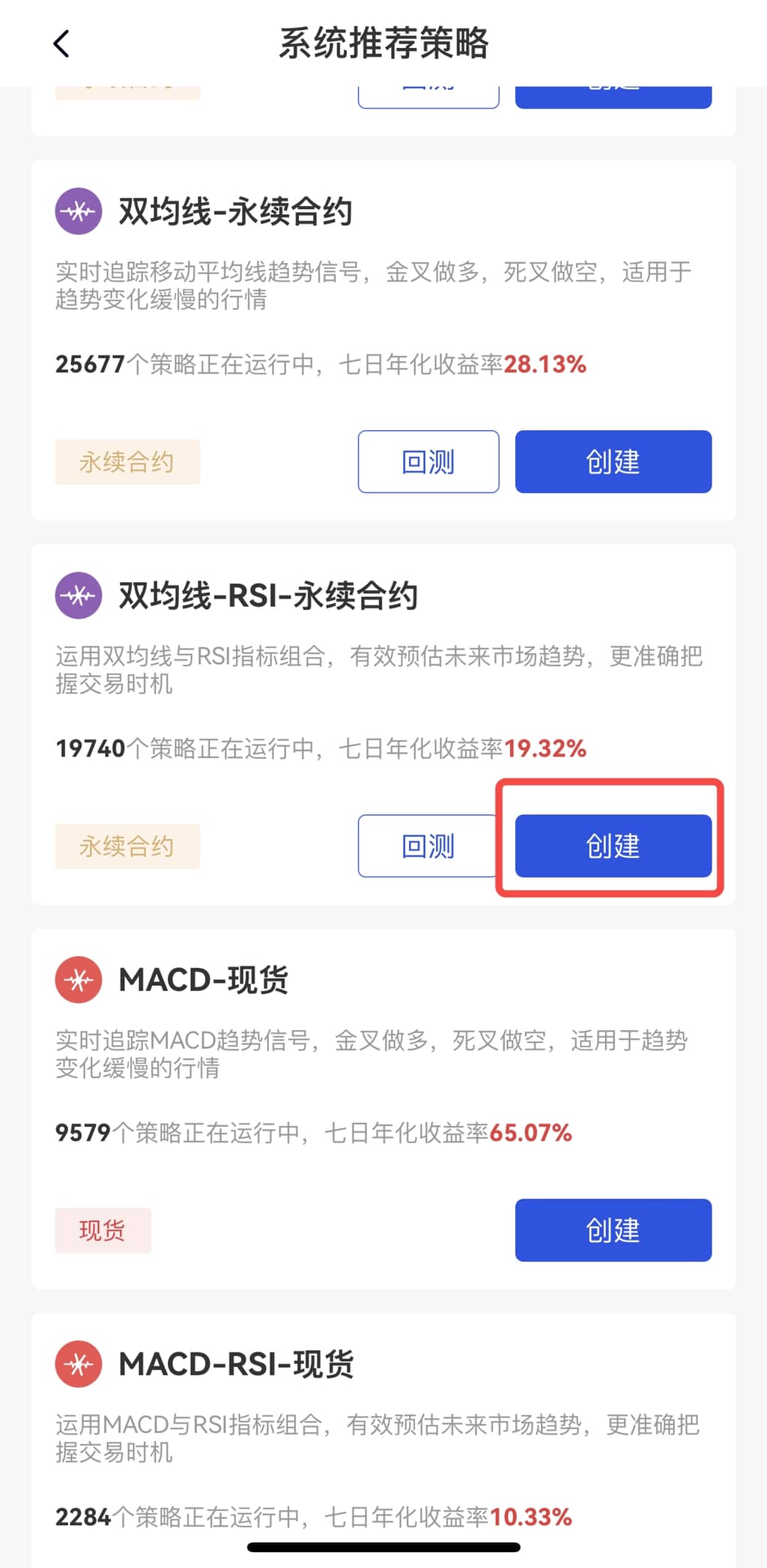This screenshot has height=1568, width=767.
Task: Open the MACD-RSI-现货 strategy card
Action: pyautogui.click(x=236, y=1364)
